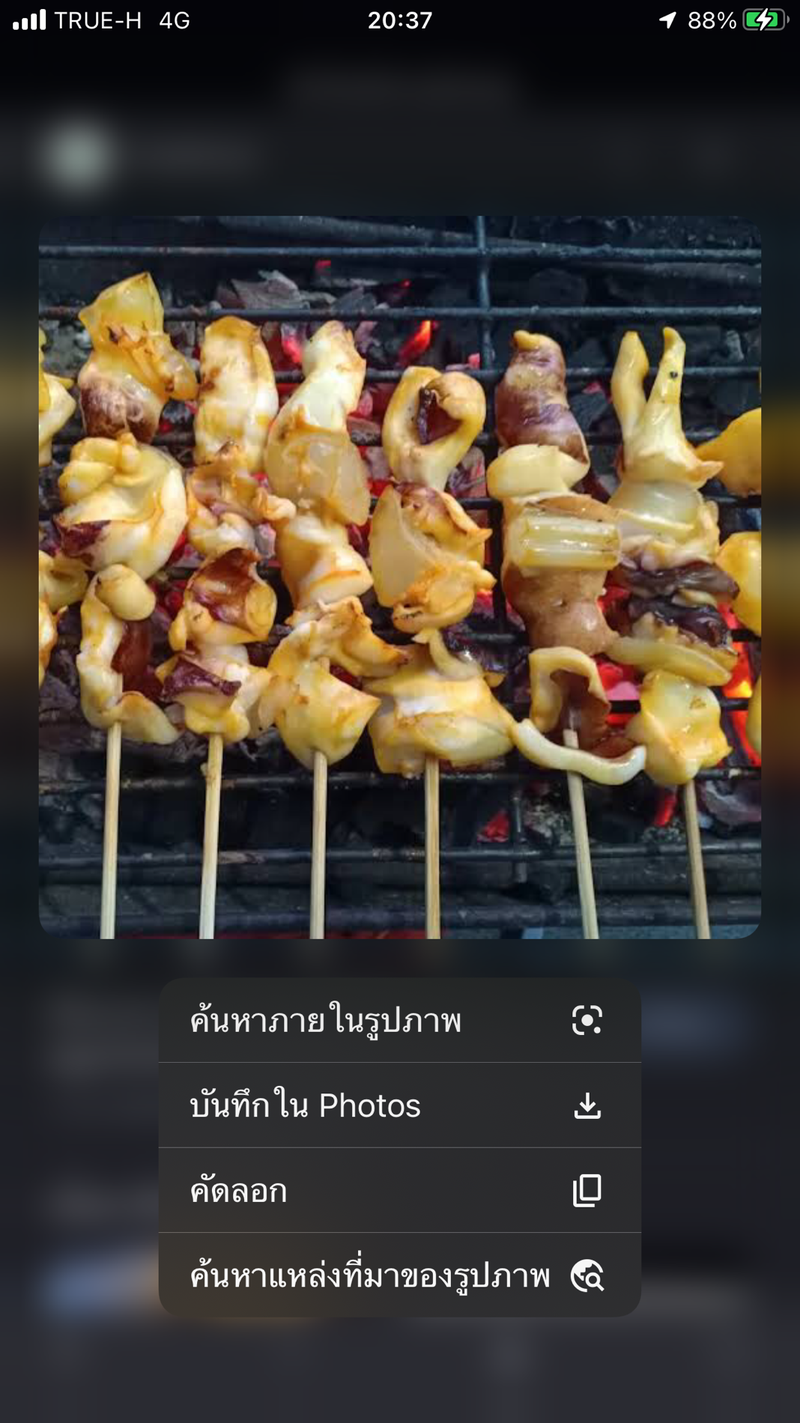Save the image with บันทึกใน Photos

(x=399, y=1105)
